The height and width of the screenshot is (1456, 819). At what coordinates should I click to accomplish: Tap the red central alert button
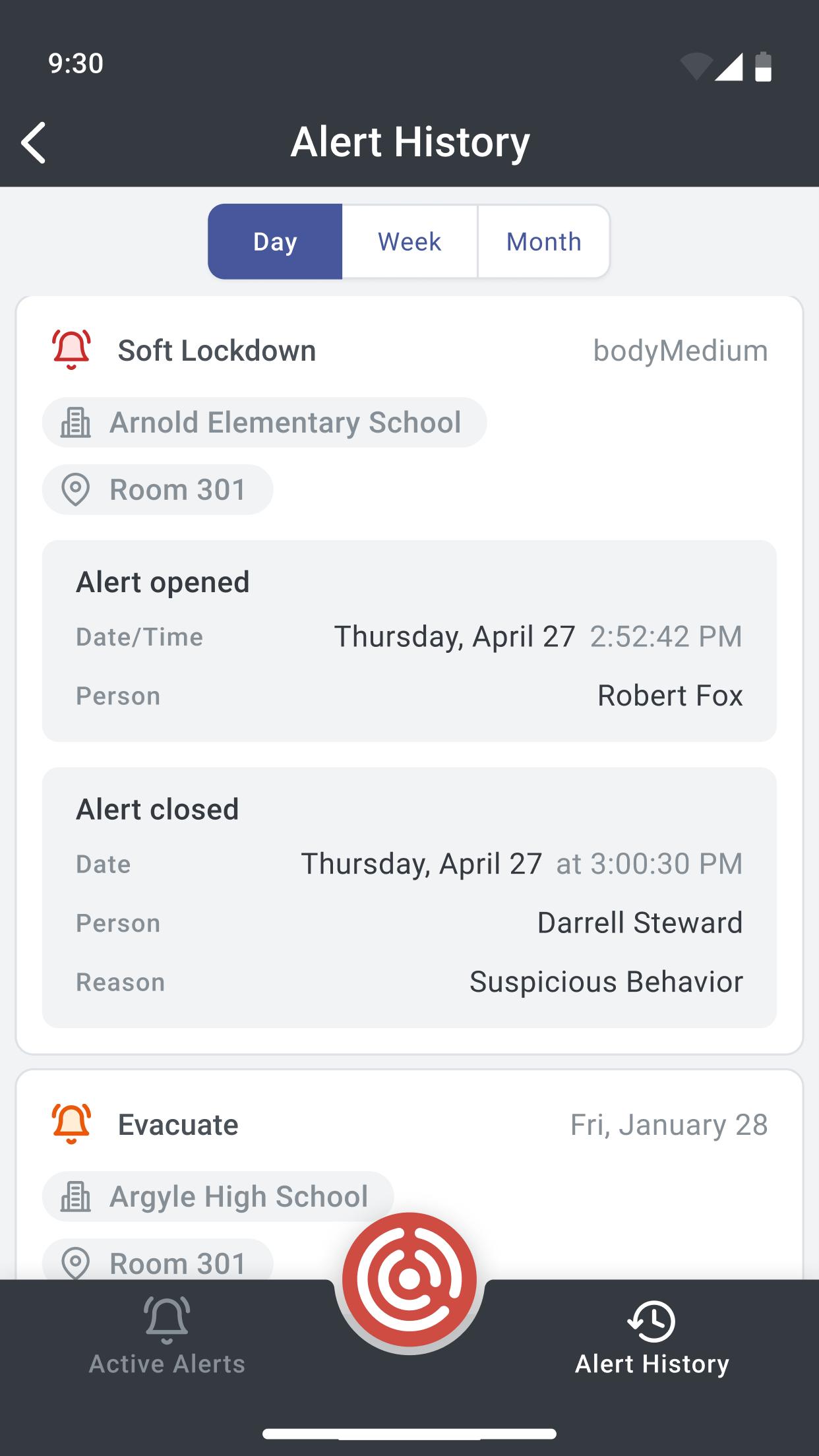[409, 1279]
